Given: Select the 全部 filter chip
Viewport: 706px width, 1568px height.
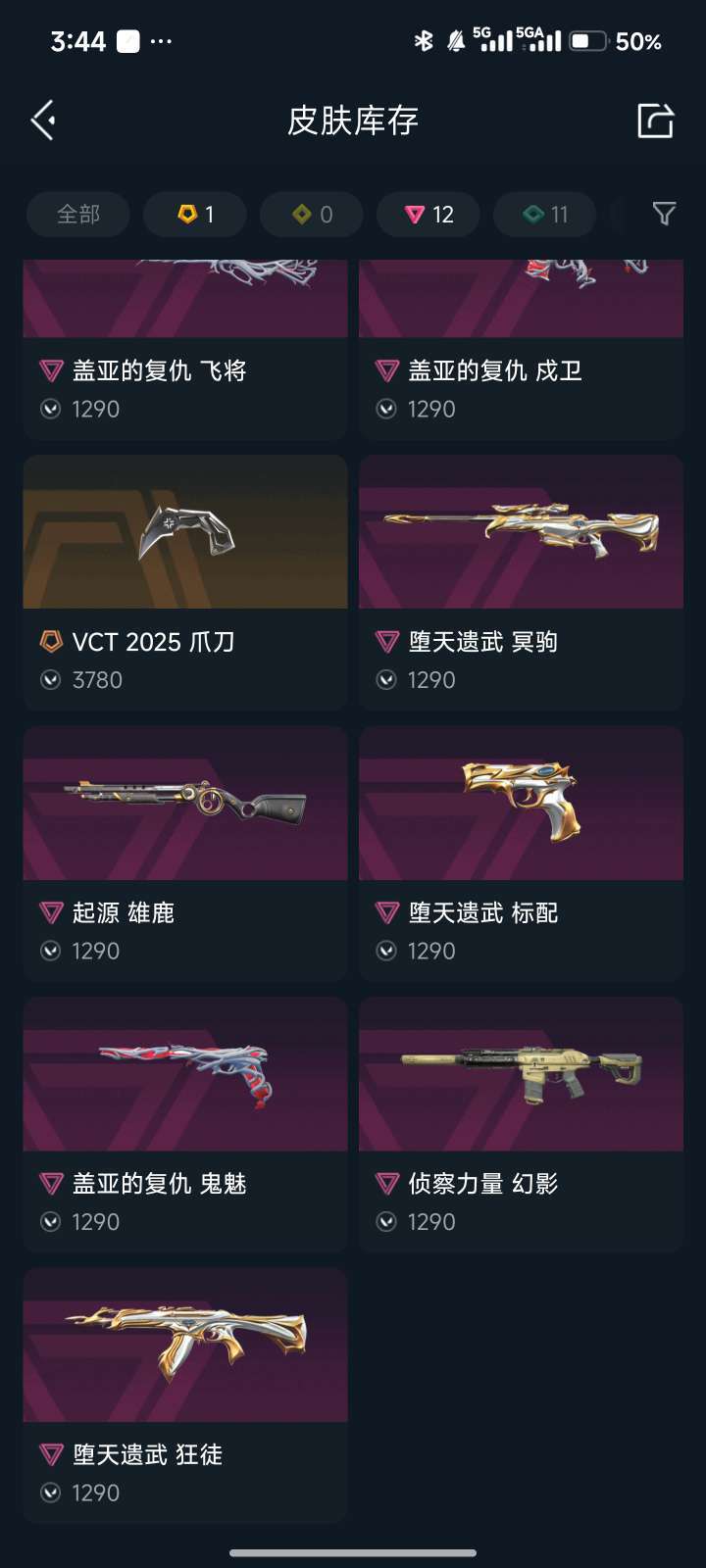Looking at the screenshot, I should pos(78,214).
